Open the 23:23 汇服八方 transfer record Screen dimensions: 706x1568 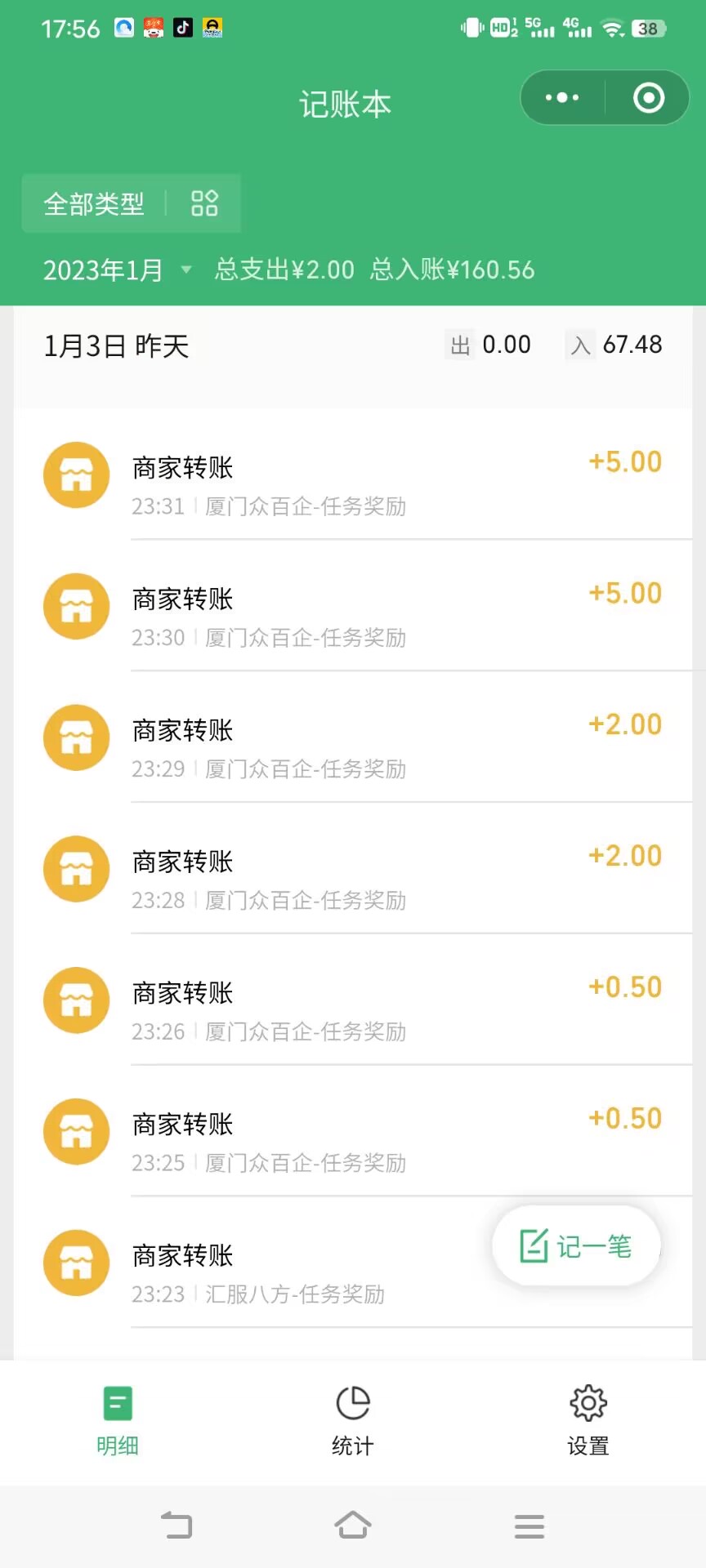click(270, 1272)
